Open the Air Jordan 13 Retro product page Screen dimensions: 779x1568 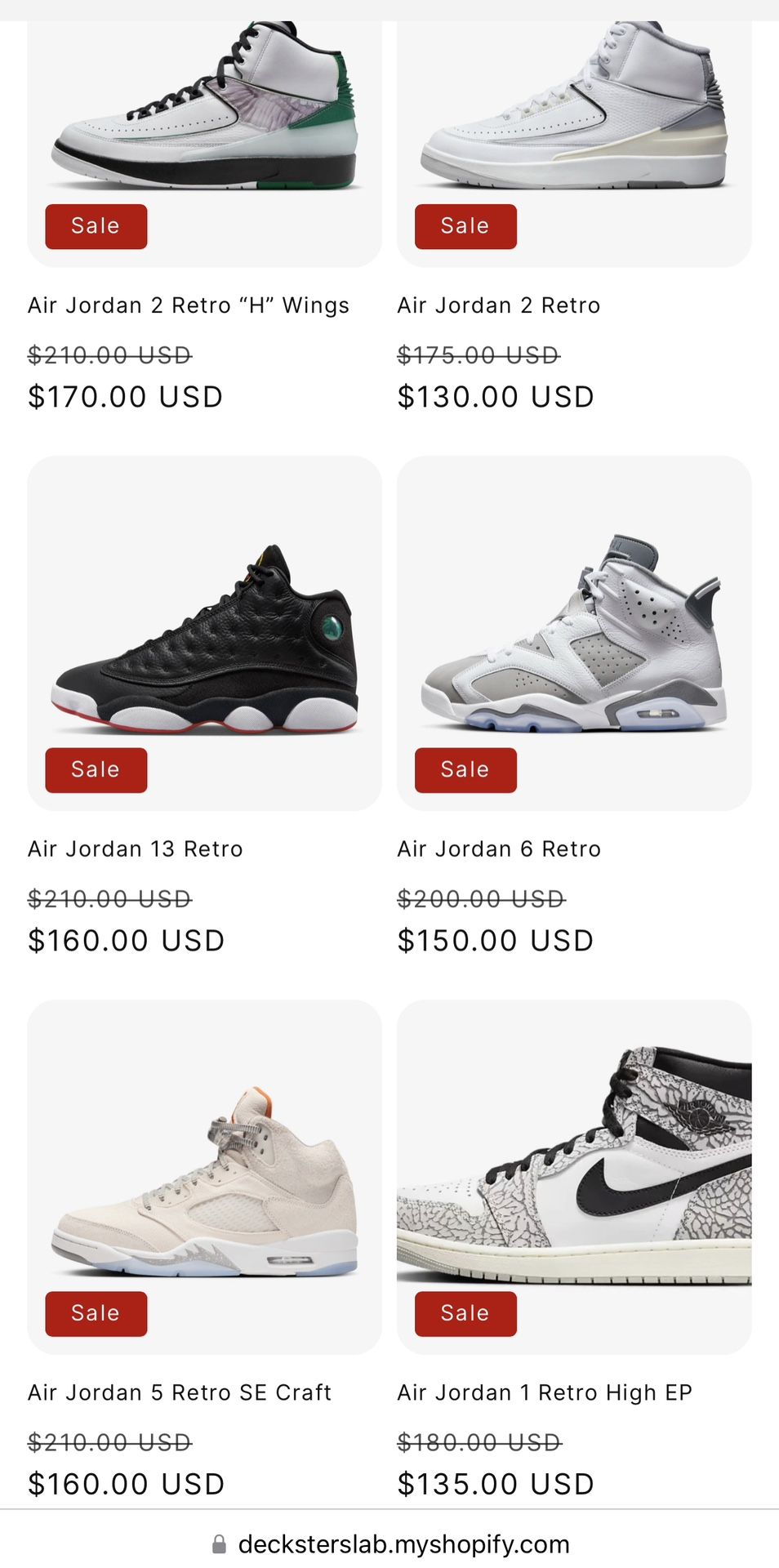136,849
